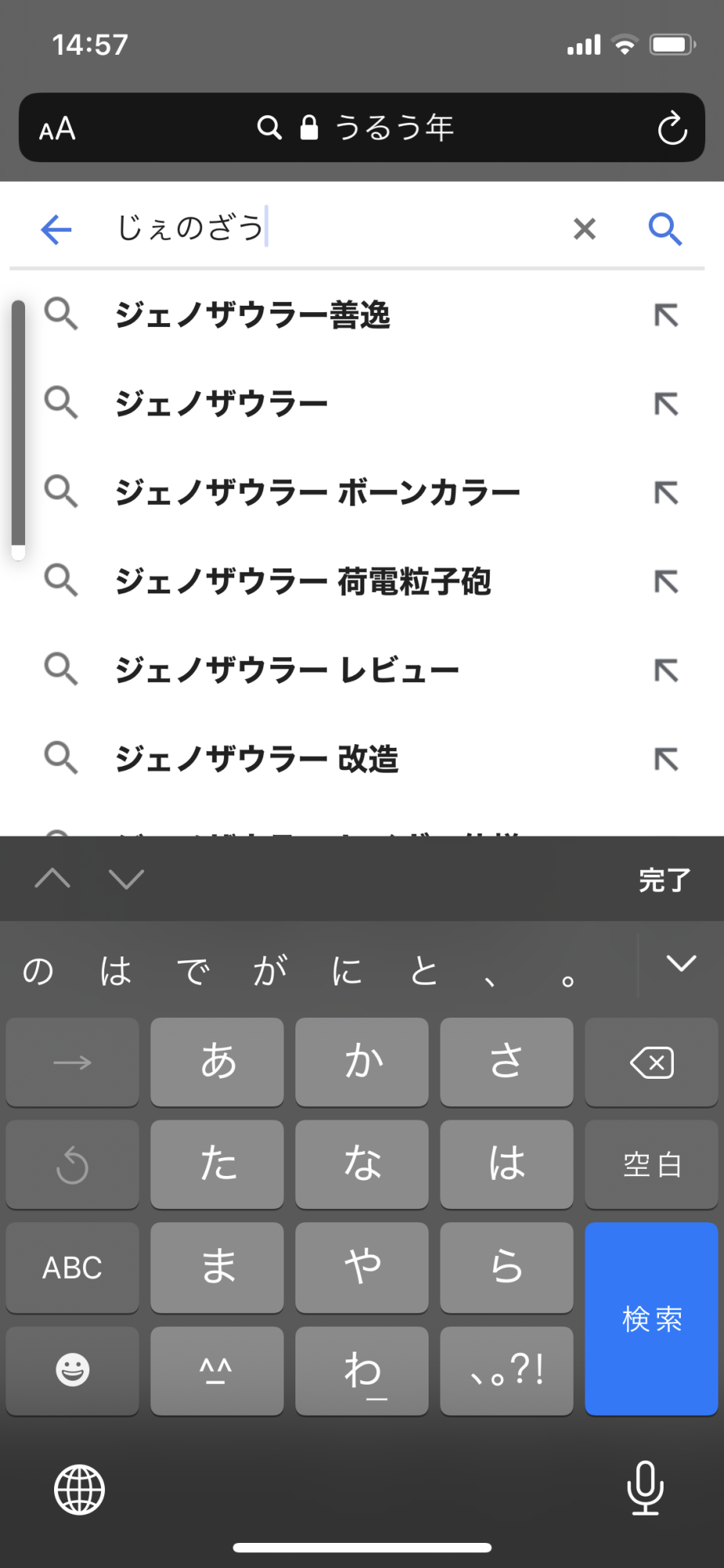Run the search with the magnifier icon
Screen dimensions: 724x1568
click(664, 229)
